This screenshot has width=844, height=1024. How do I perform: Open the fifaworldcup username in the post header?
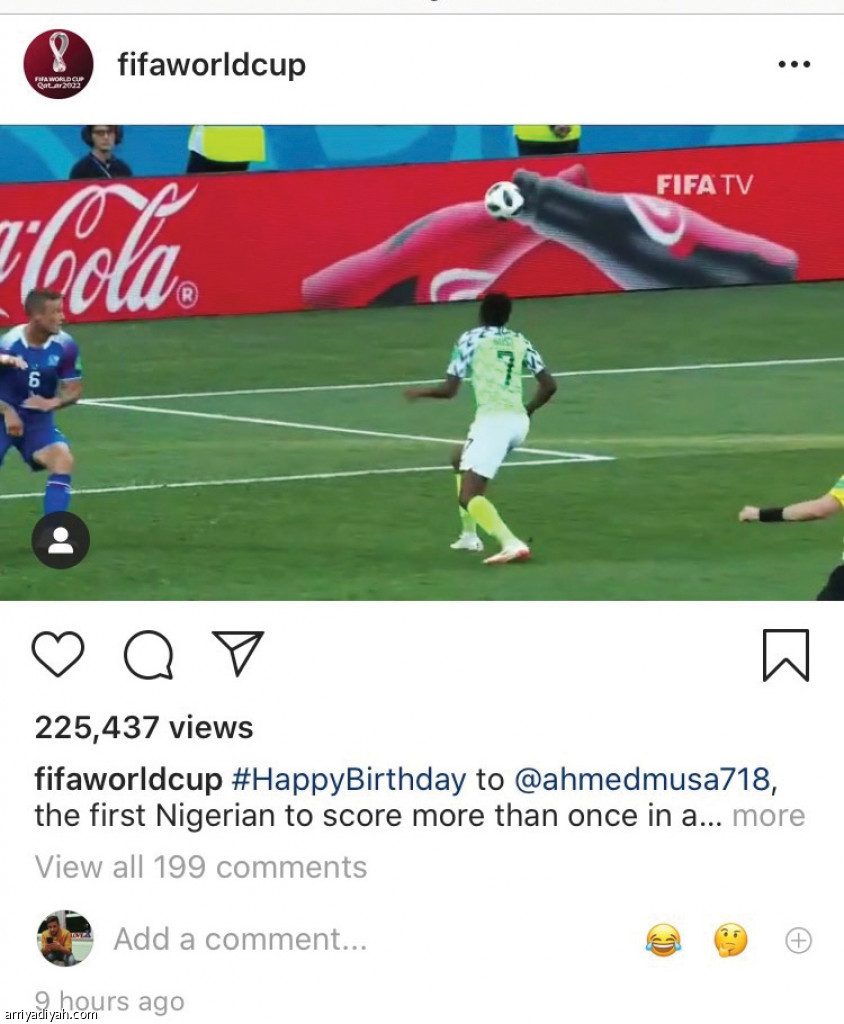click(x=211, y=65)
